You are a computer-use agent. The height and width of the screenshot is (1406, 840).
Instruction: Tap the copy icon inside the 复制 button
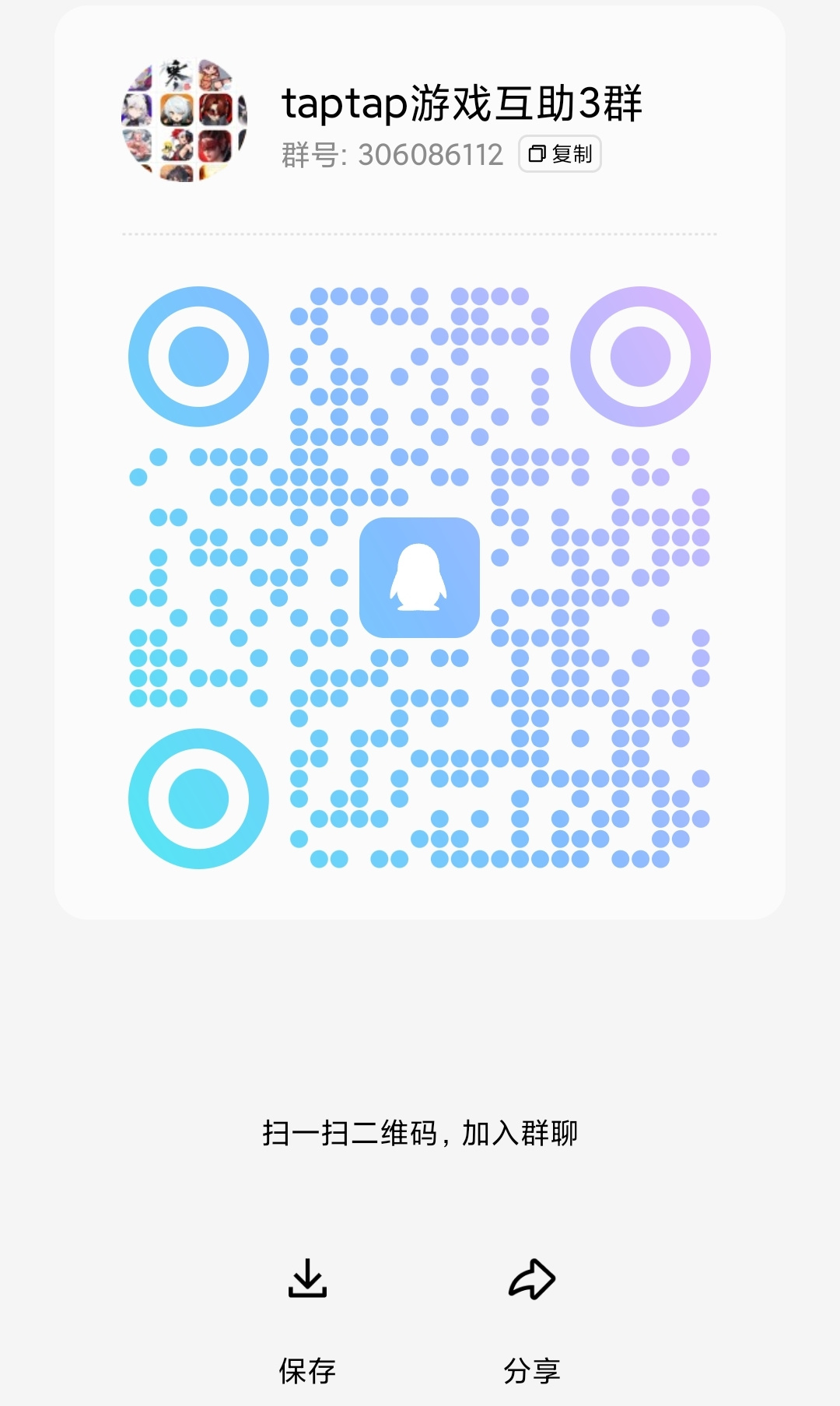[x=536, y=154]
